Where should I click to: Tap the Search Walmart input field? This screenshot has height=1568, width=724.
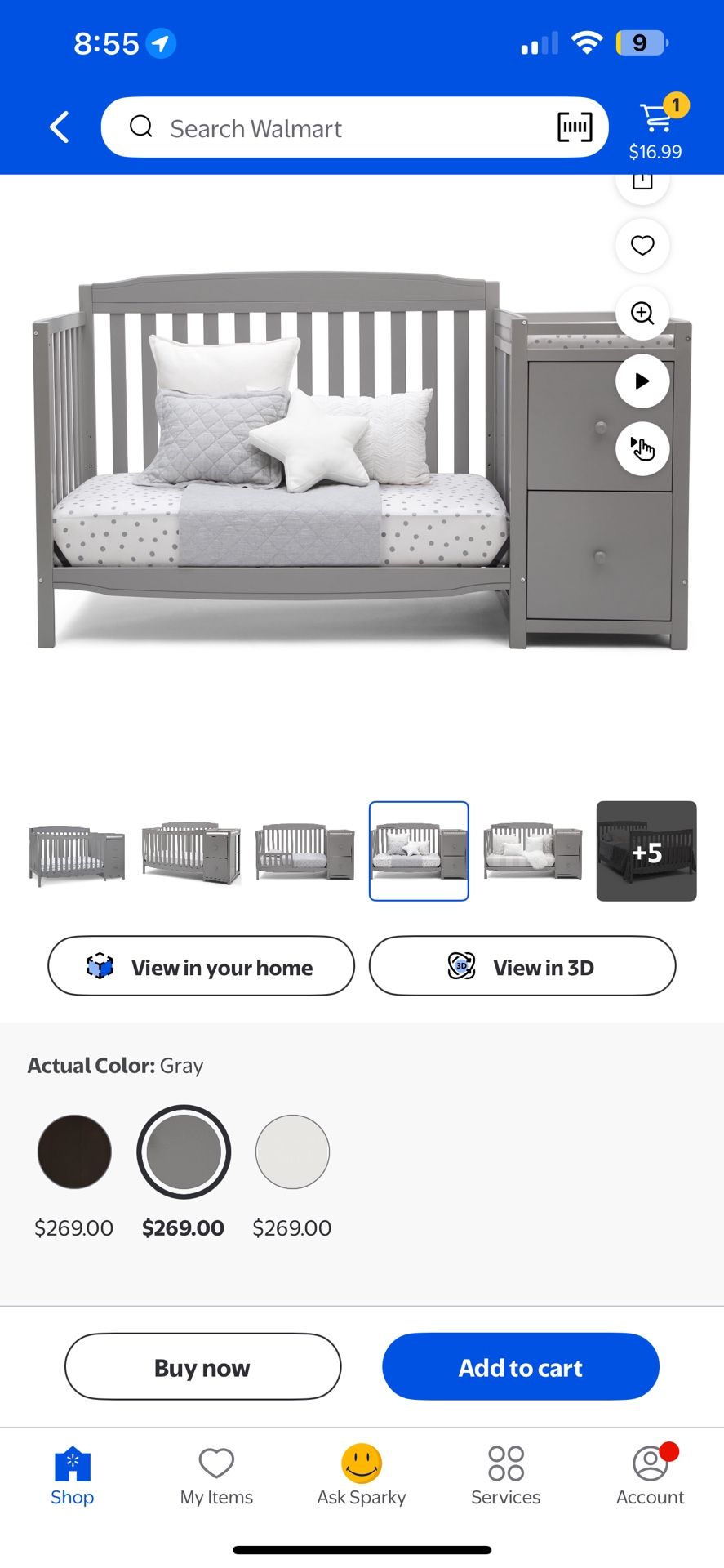pos(326,127)
